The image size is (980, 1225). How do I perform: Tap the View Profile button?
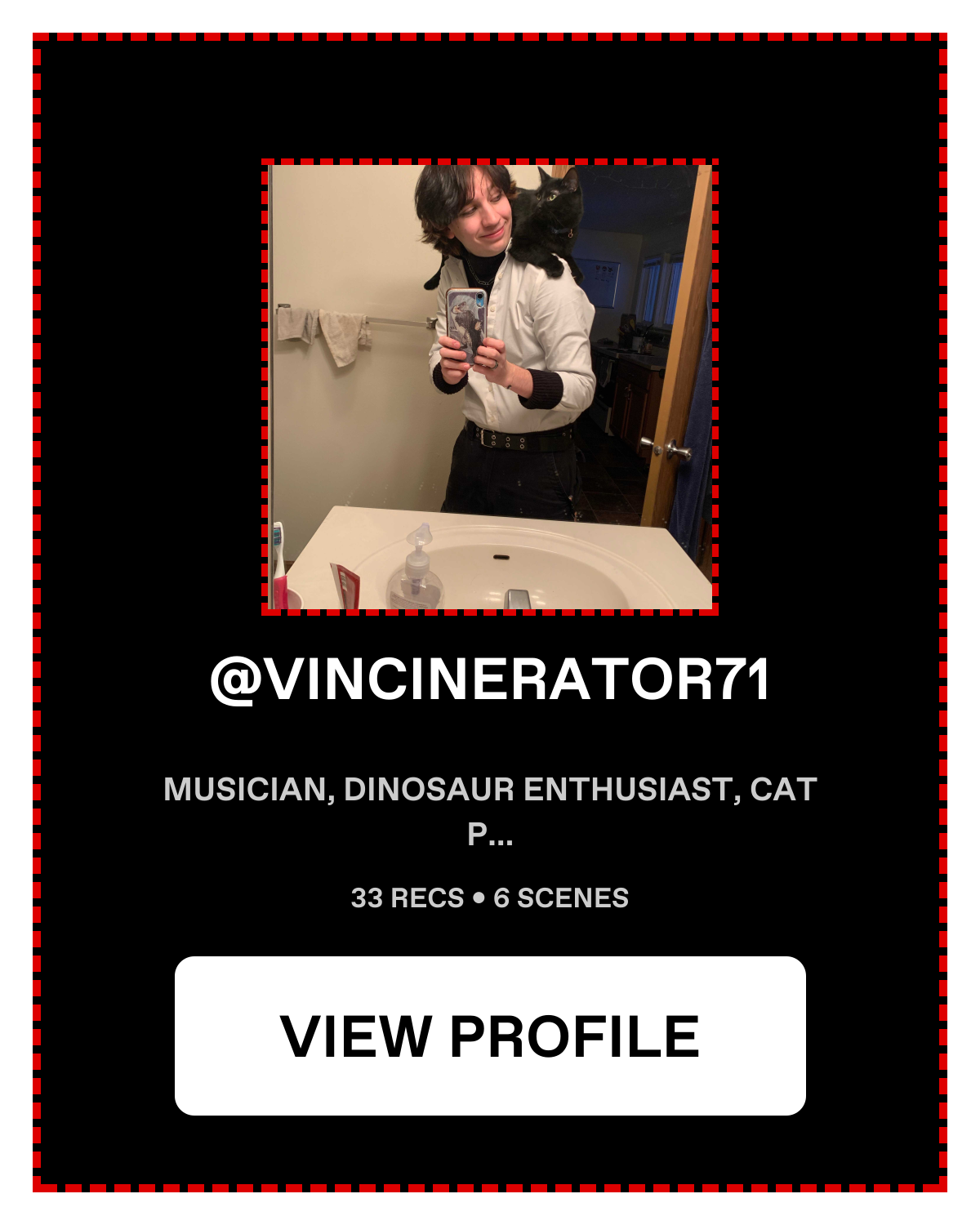490,1036
